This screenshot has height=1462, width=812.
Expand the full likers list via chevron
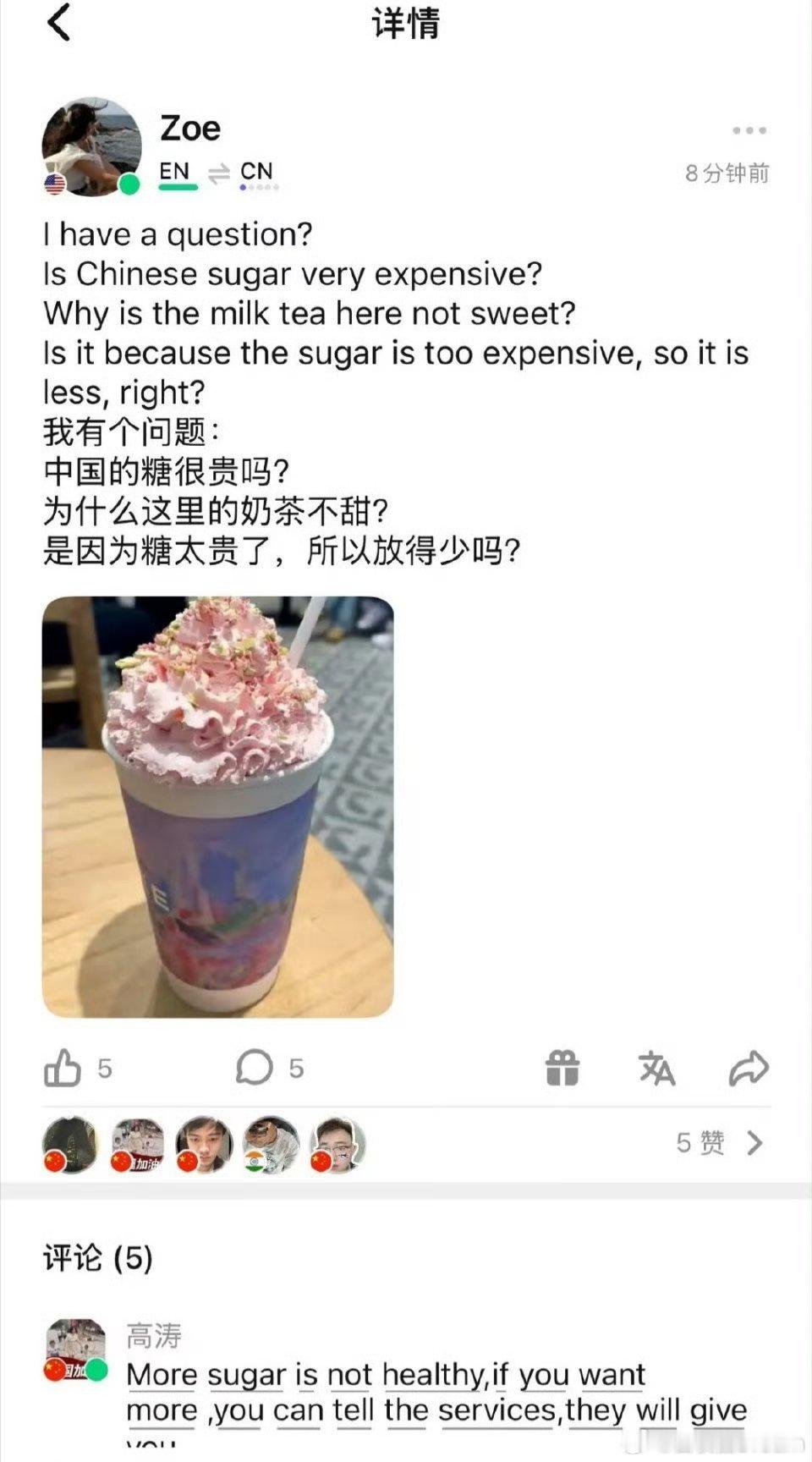tap(754, 1142)
